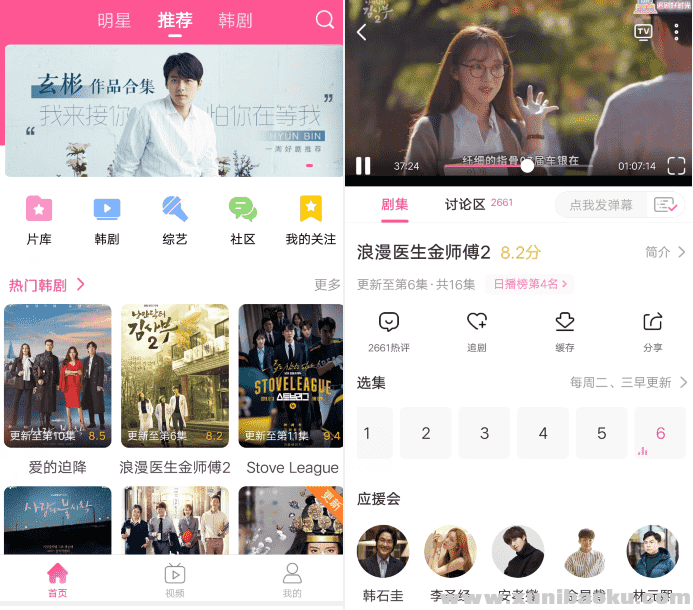View 更多 hot Korean dramas
The width and height of the screenshot is (693, 610).
click(327, 285)
